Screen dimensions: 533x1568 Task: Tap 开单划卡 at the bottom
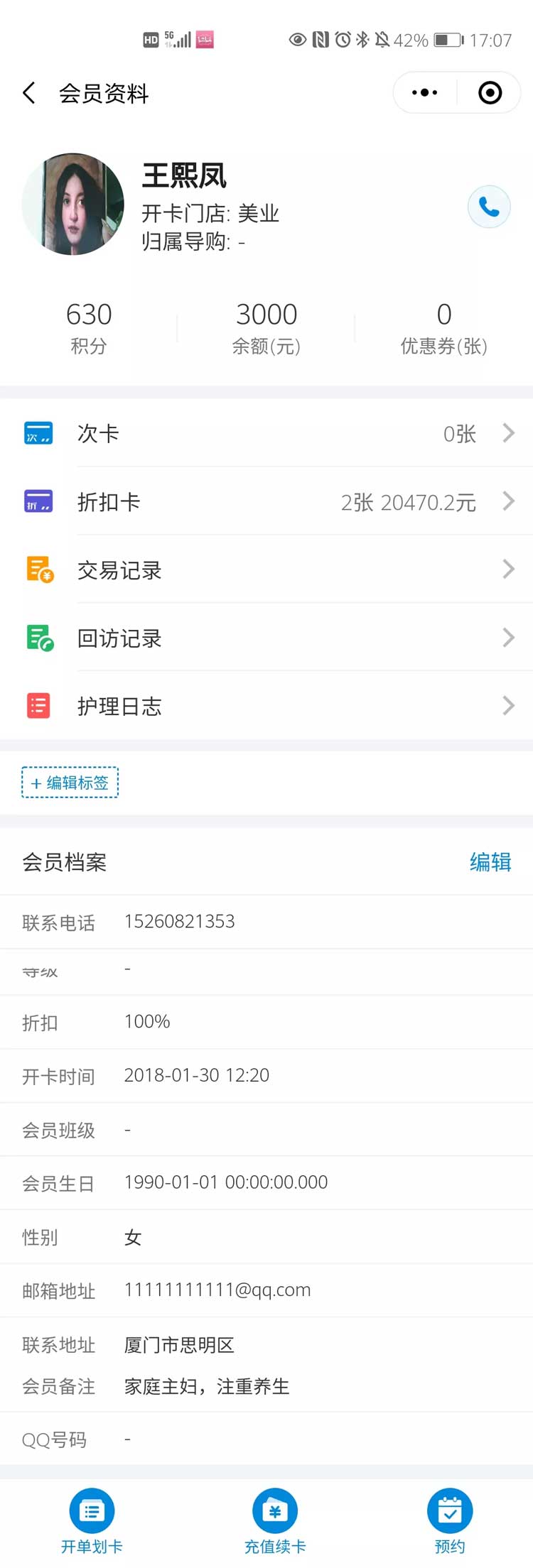(x=92, y=1521)
